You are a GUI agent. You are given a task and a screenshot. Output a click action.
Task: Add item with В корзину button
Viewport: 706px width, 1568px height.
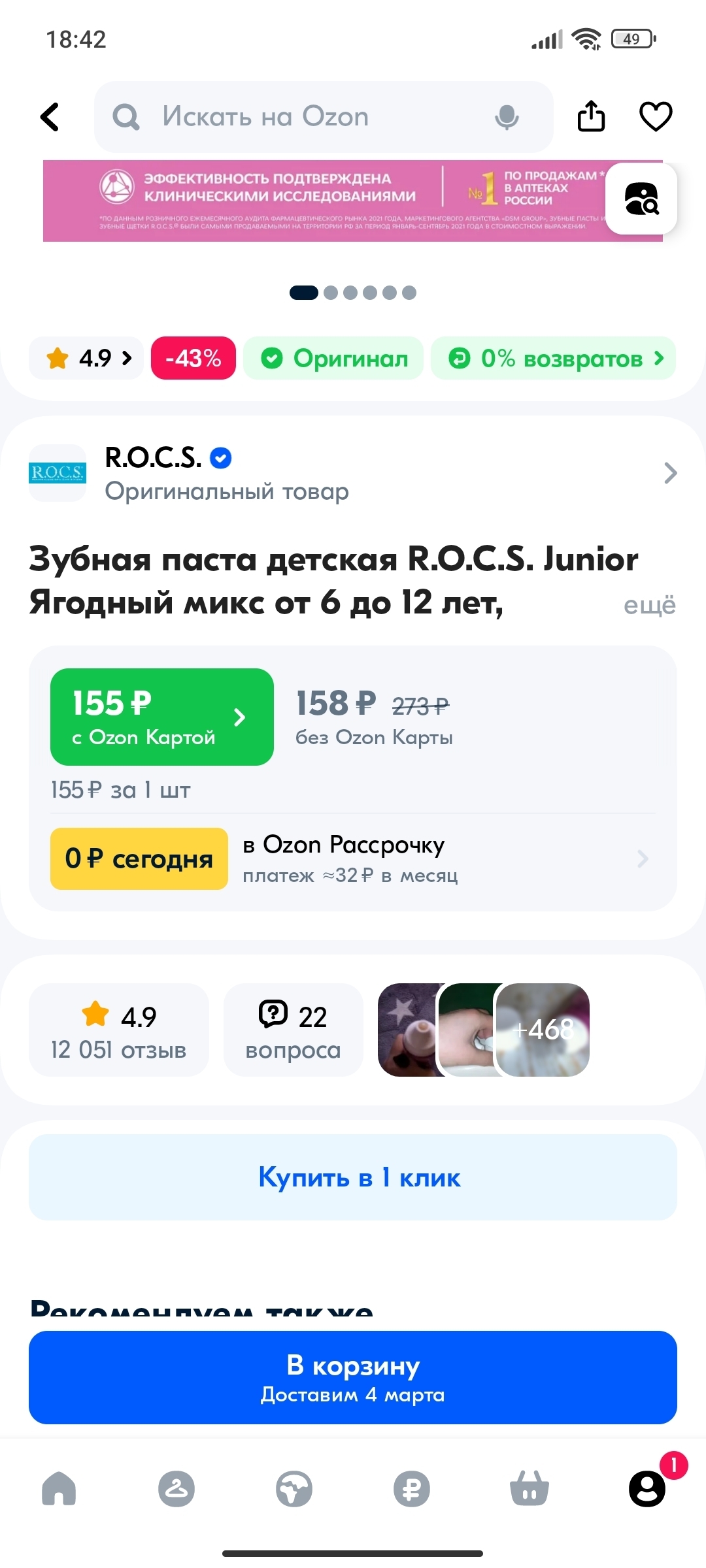[353, 1377]
